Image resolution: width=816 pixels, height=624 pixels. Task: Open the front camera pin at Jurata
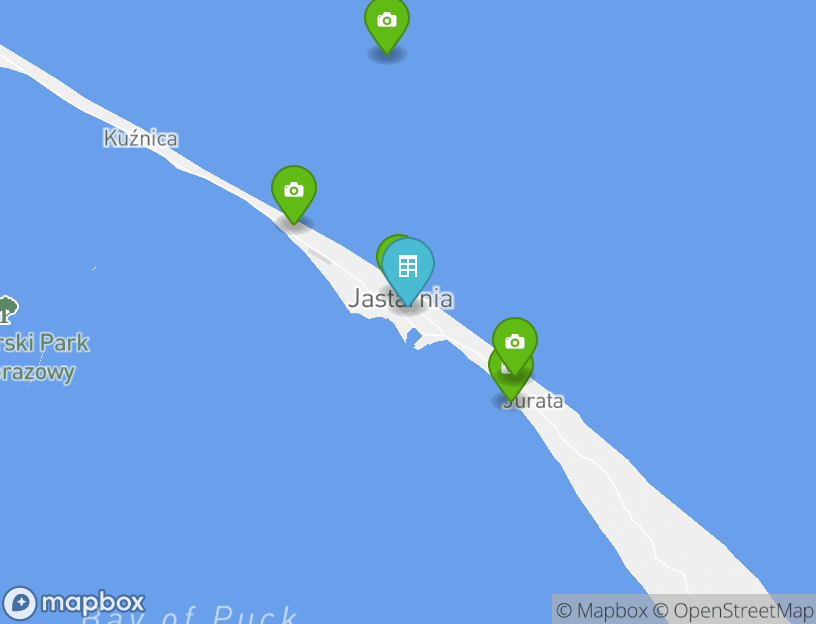point(515,342)
